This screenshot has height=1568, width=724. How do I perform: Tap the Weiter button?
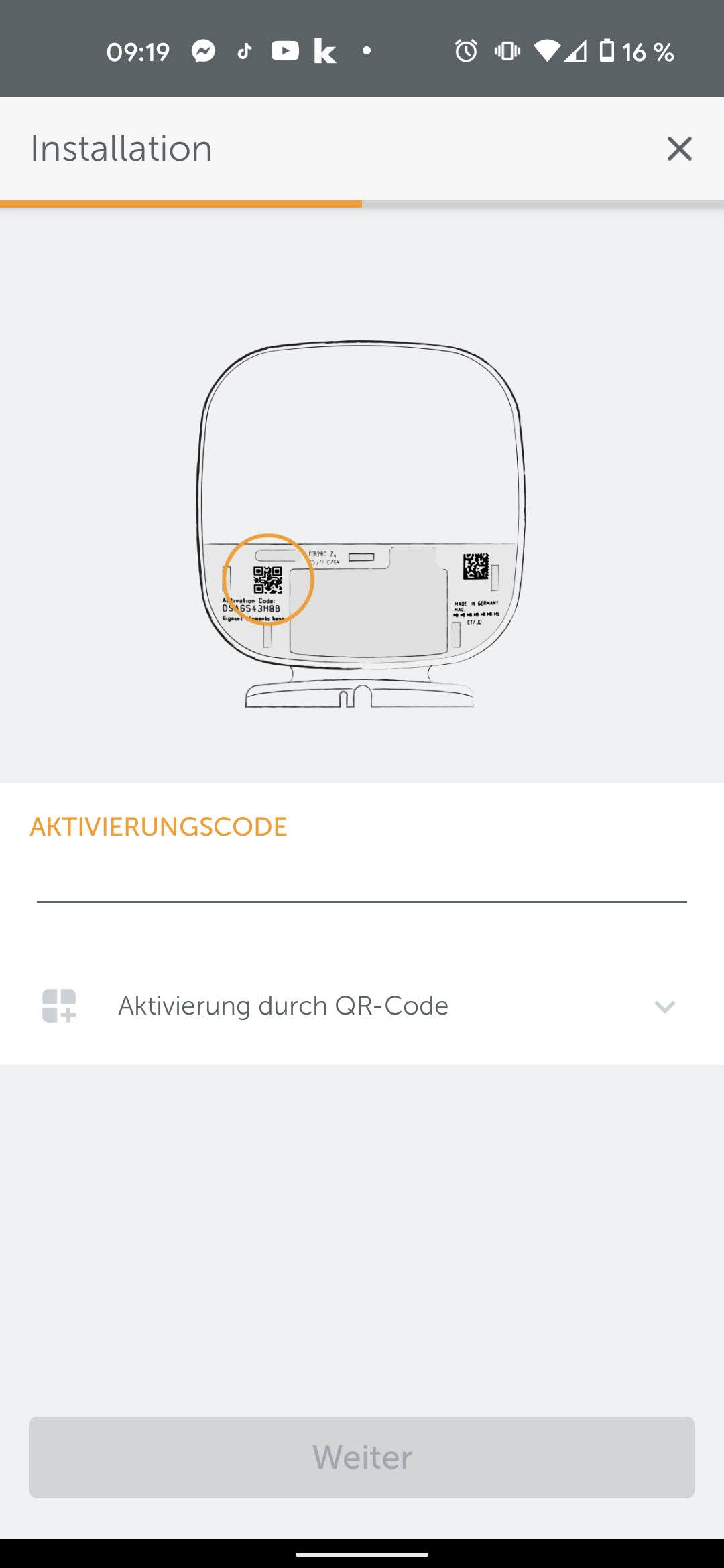[x=362, y=1457]
